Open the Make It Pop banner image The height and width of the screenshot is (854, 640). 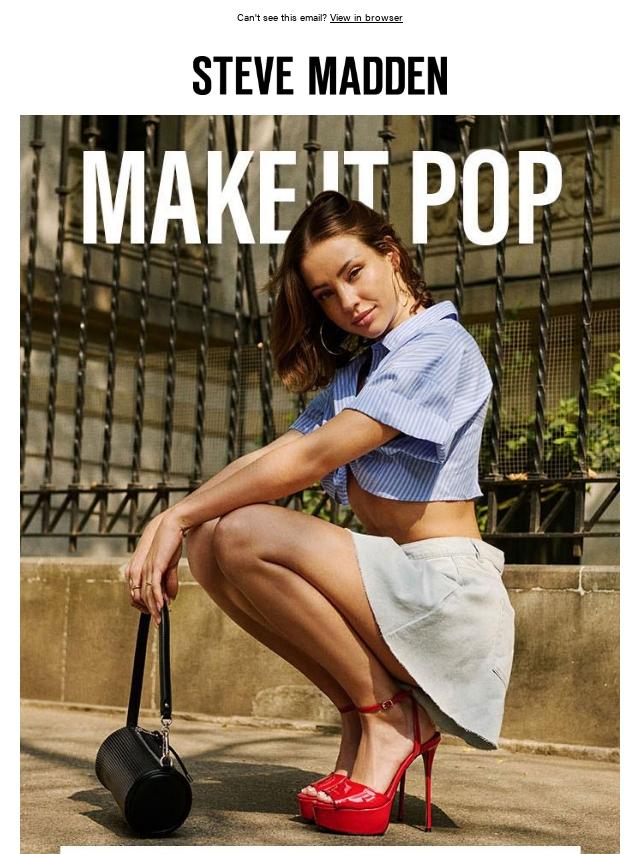click(x=320, y=480)
